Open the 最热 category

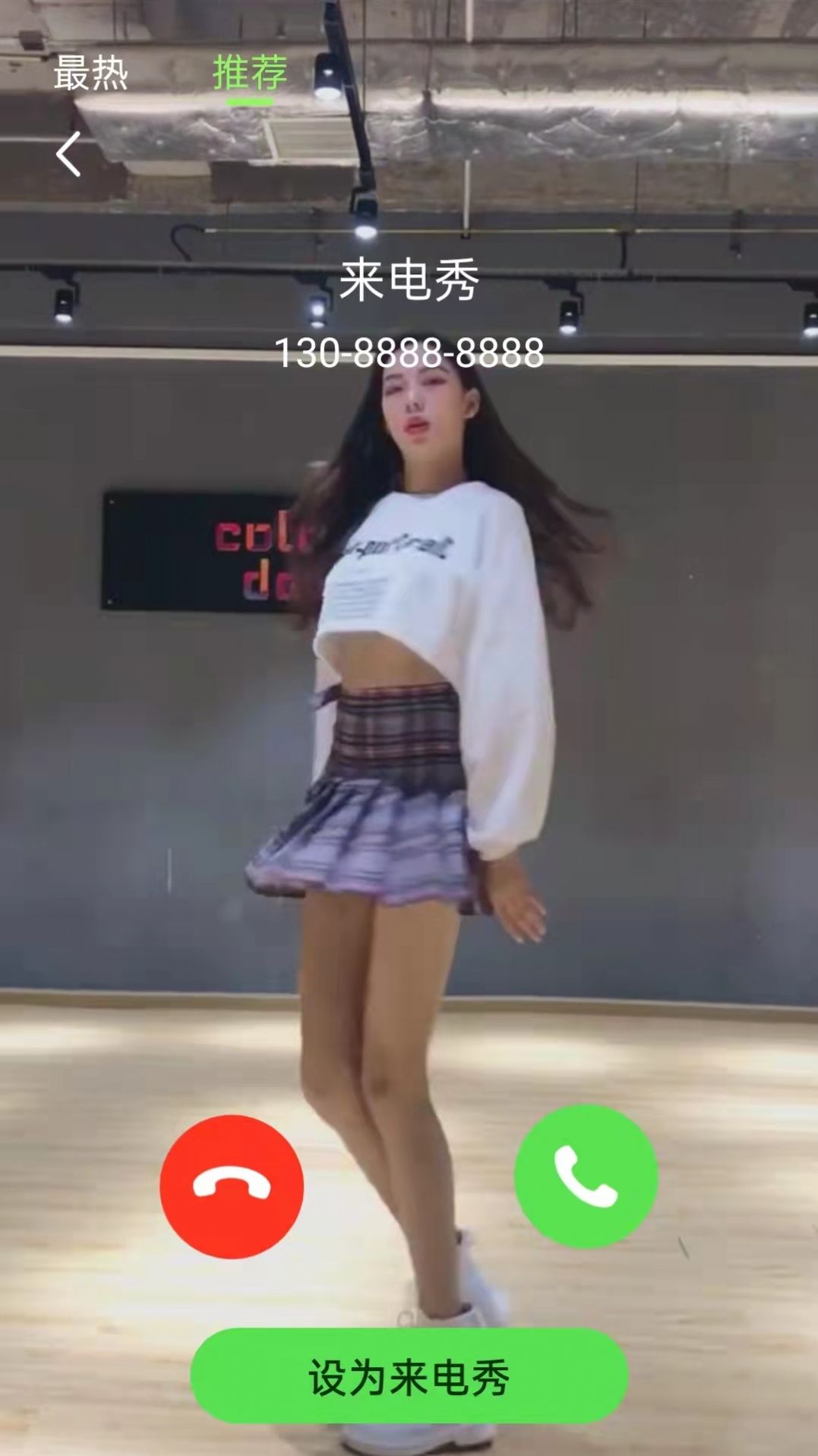(91, 74)
